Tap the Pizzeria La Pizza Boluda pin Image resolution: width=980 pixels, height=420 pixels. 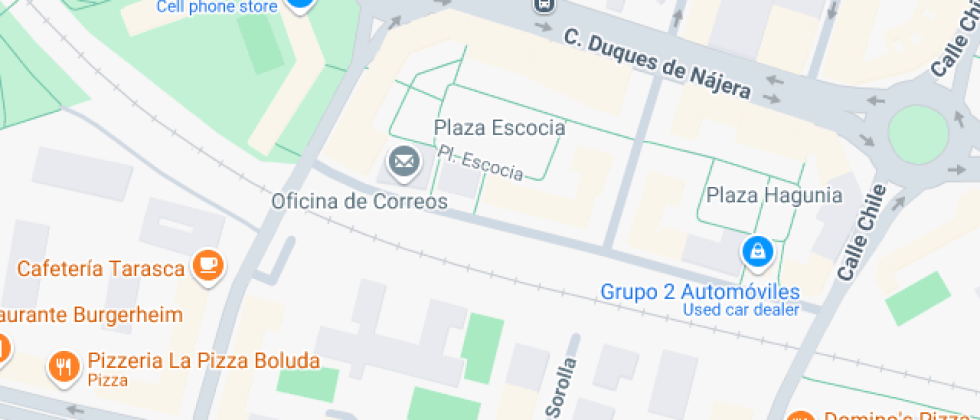(x=65, y=366)
